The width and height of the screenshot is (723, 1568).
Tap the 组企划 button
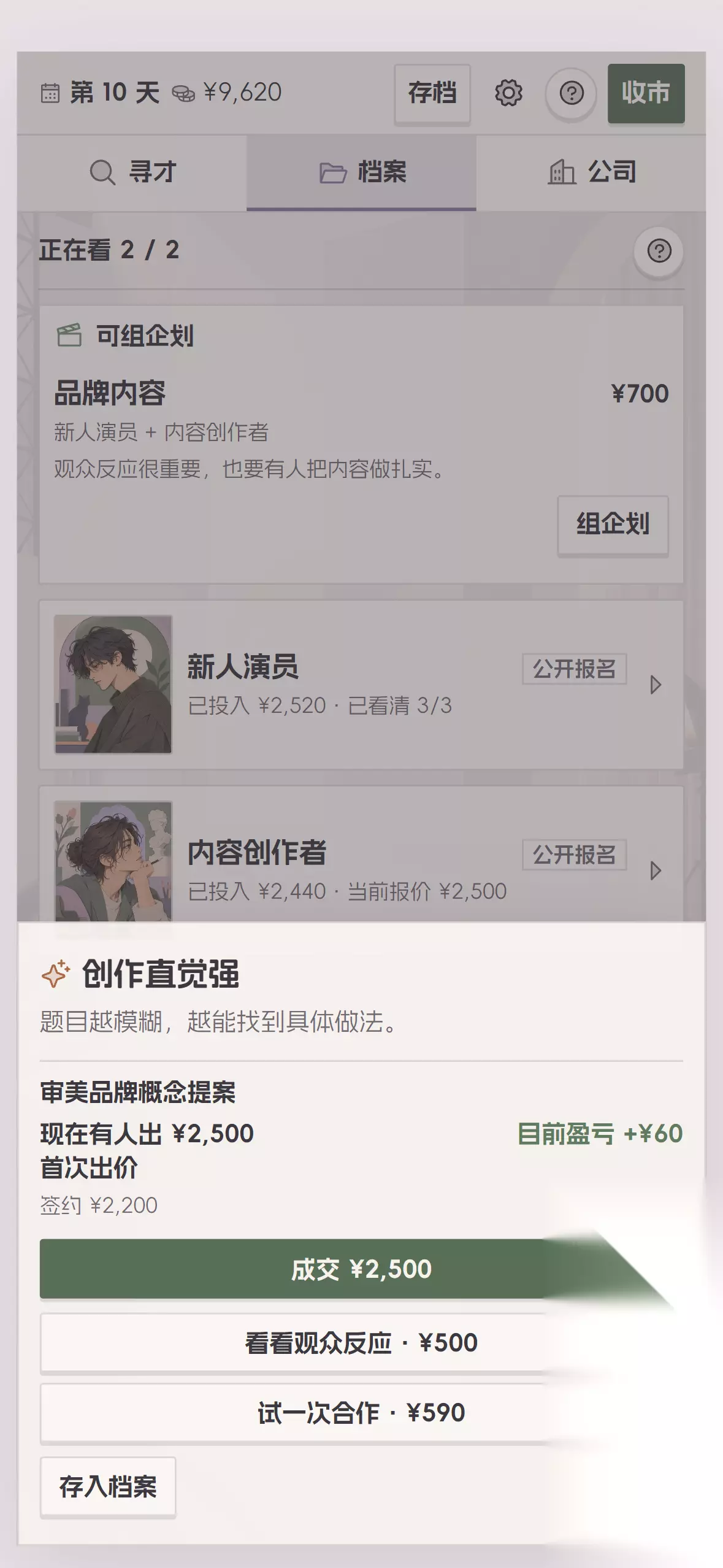(x=613, y=525)
